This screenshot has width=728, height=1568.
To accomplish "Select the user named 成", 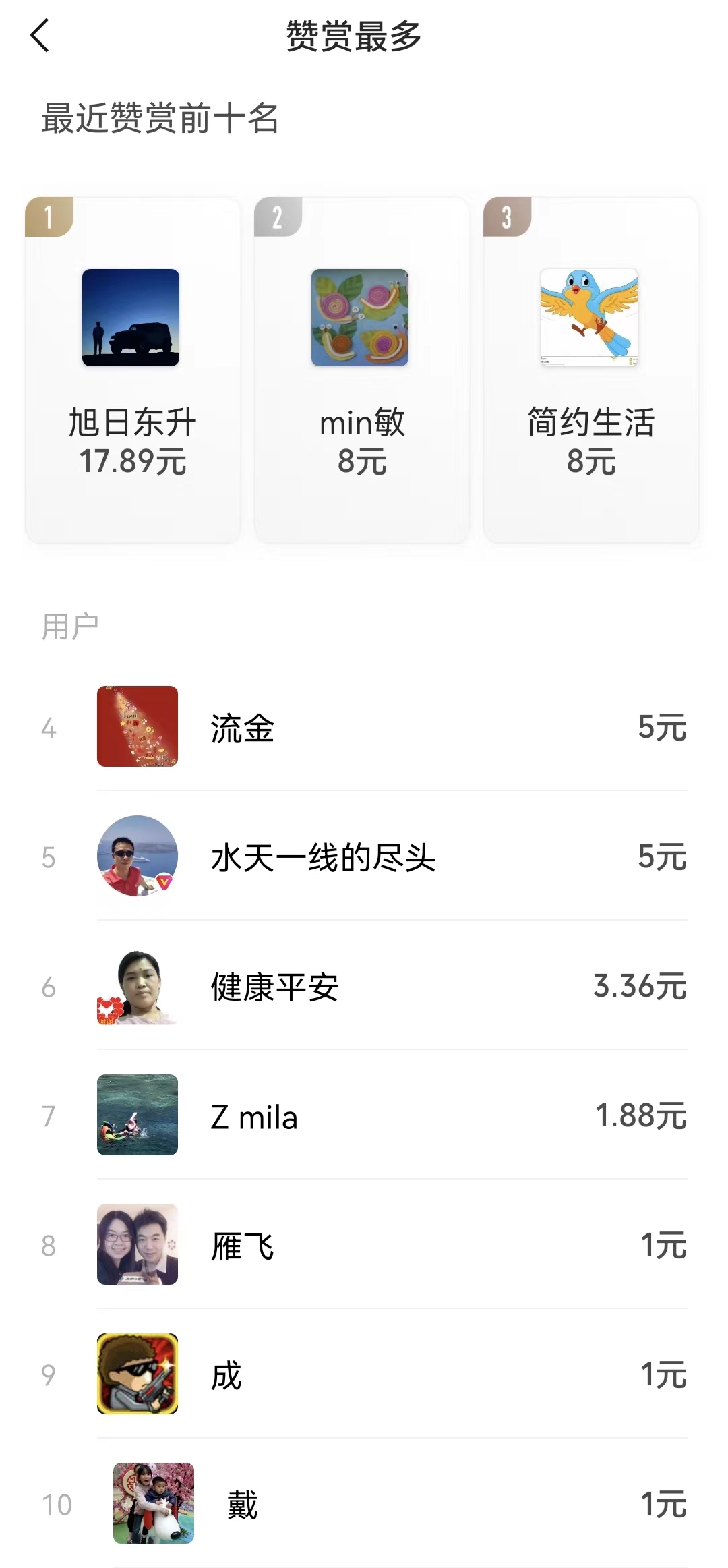I will click(x=391, y=1374).
